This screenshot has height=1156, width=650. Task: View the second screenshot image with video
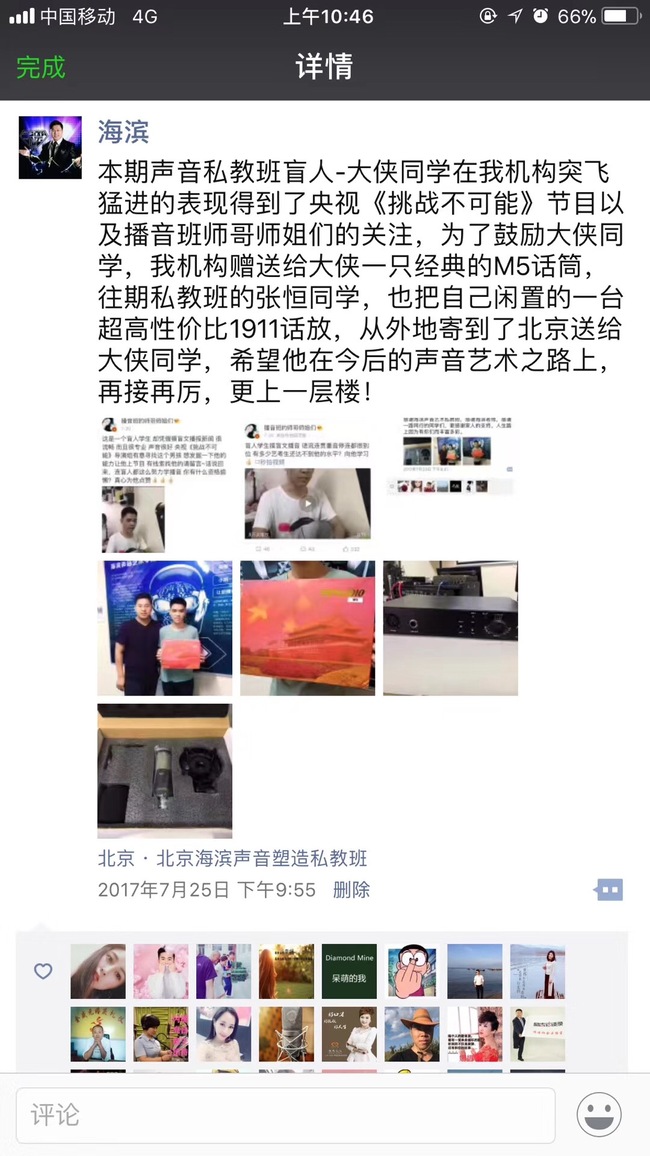coord(307,485)
